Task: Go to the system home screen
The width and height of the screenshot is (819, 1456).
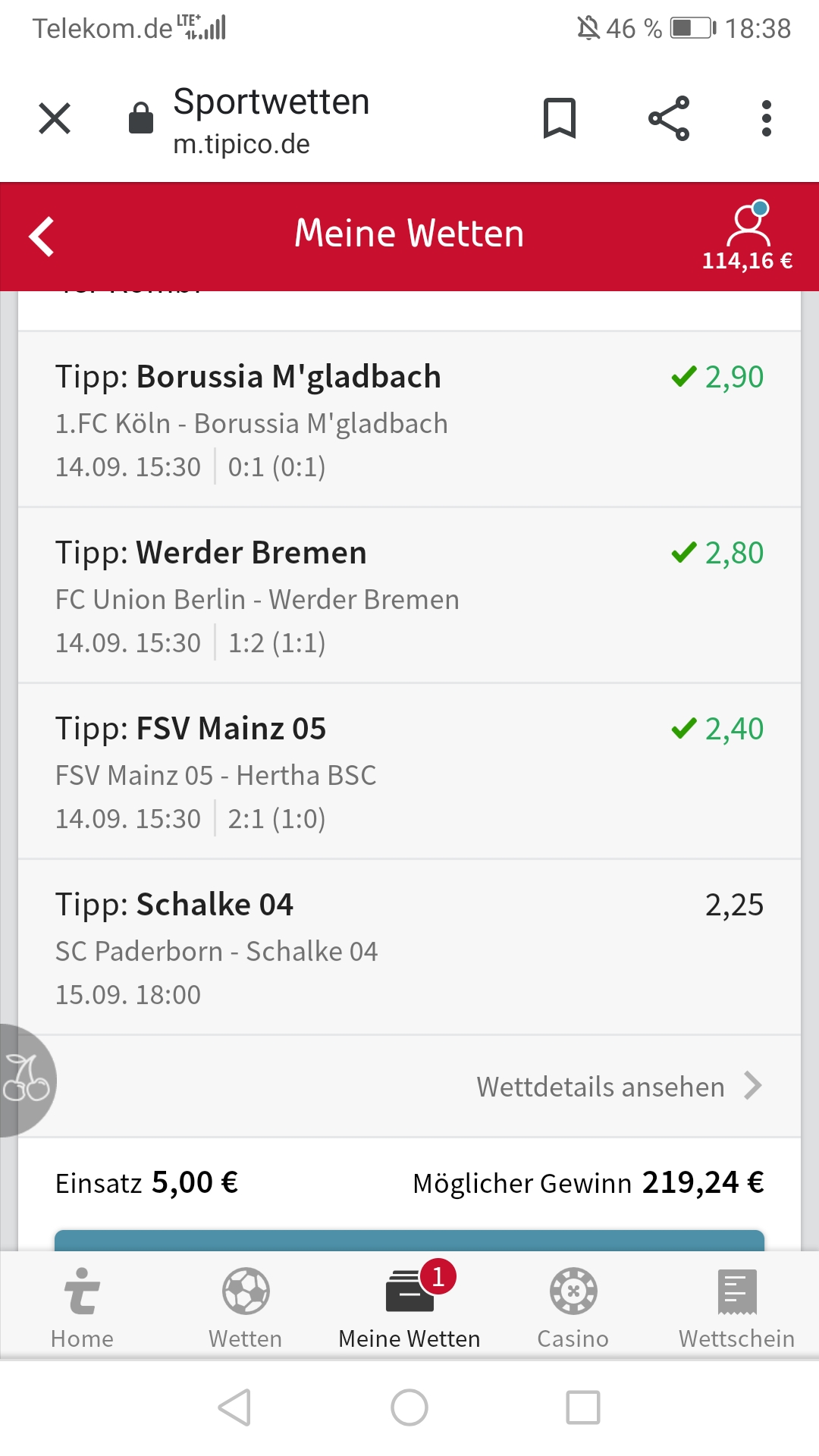Action: pyautogui.click(x=409, y=1407)
